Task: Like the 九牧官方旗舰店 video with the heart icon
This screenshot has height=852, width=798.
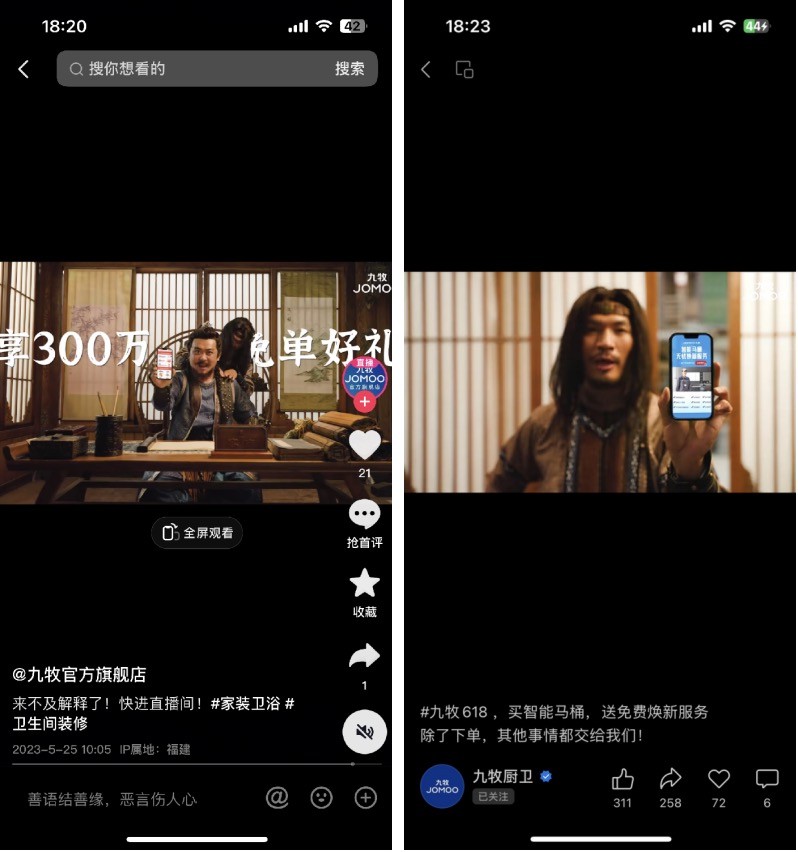Action: point(364,445)
